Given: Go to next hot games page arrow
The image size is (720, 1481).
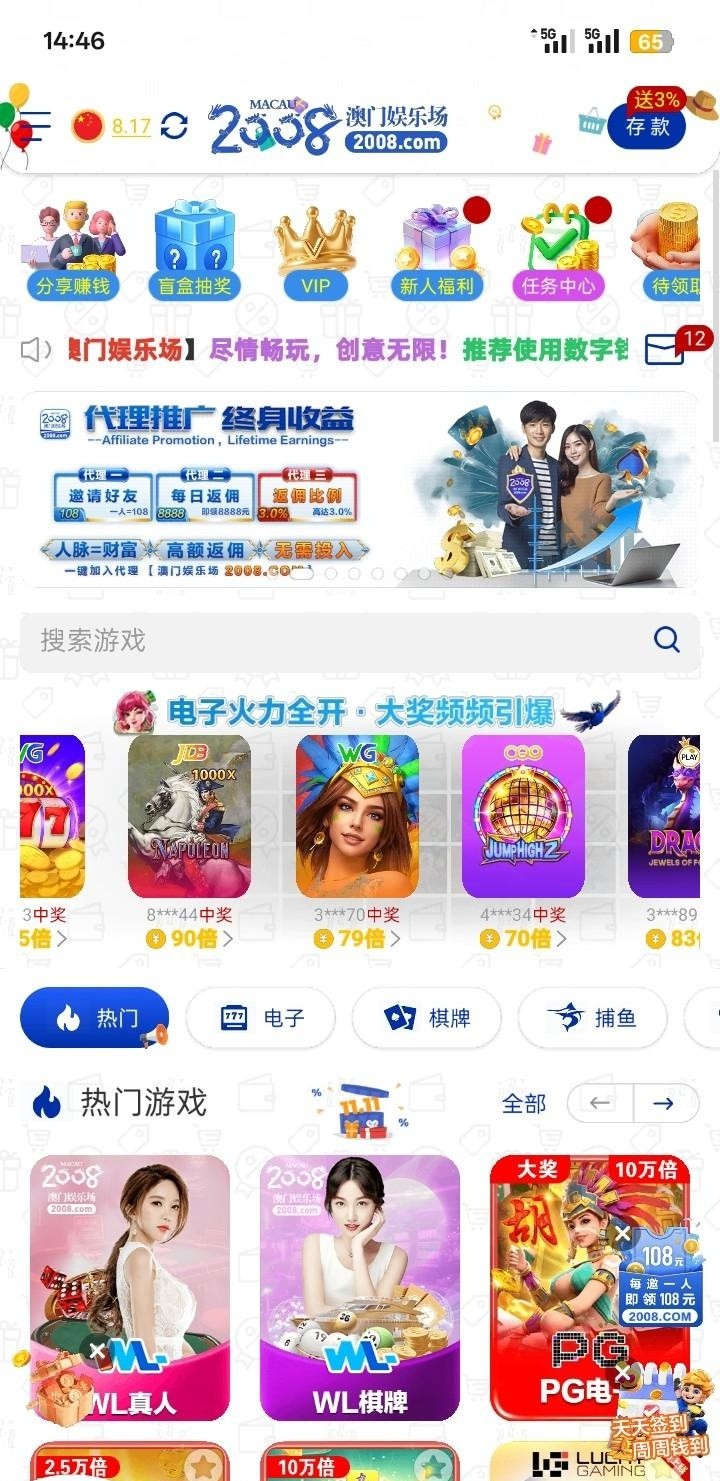Looking at the screenshot, I should click(x=663, y=1104).
